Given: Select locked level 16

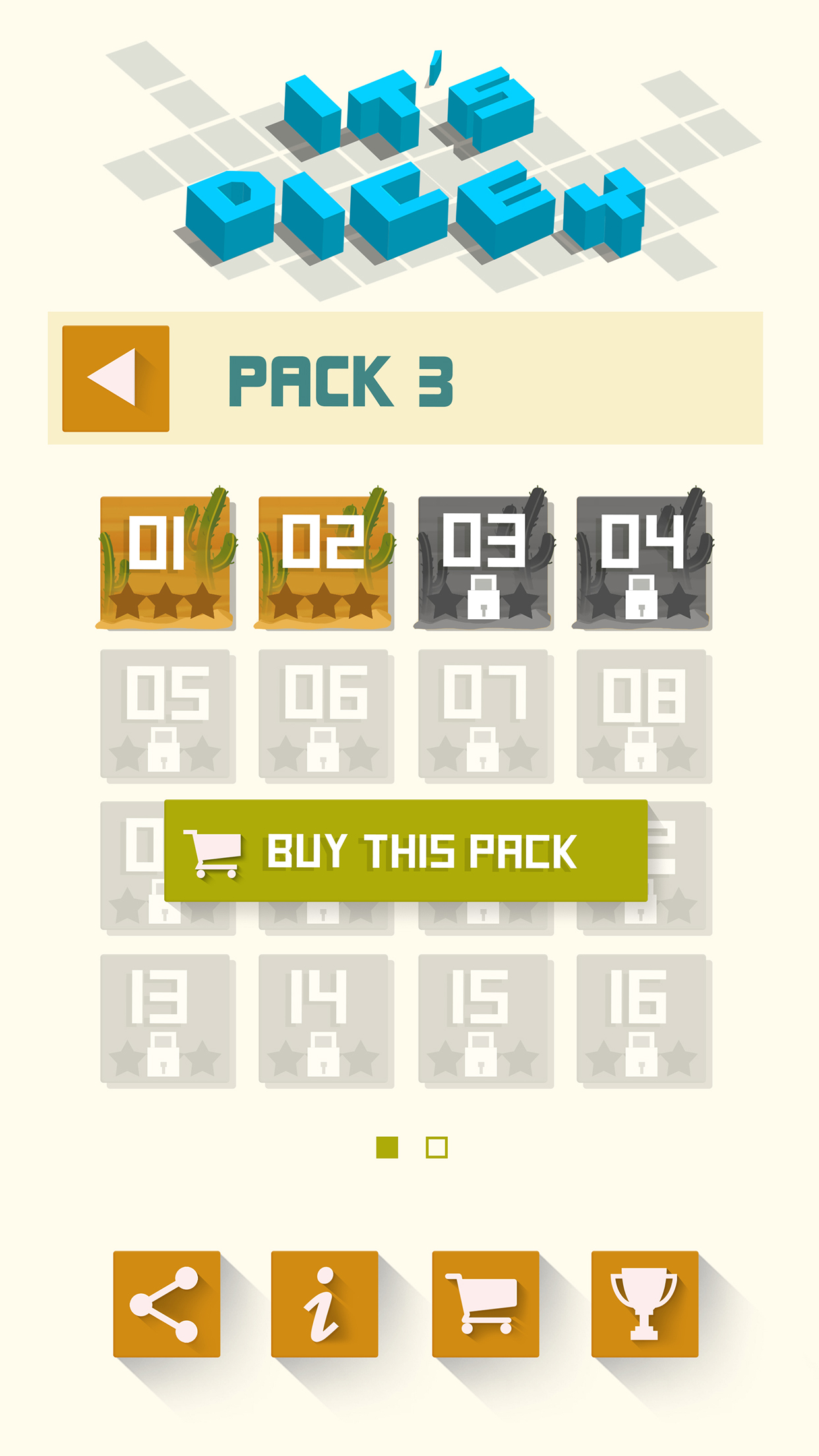Looking at the screenshot, I should pos(642,1019).
